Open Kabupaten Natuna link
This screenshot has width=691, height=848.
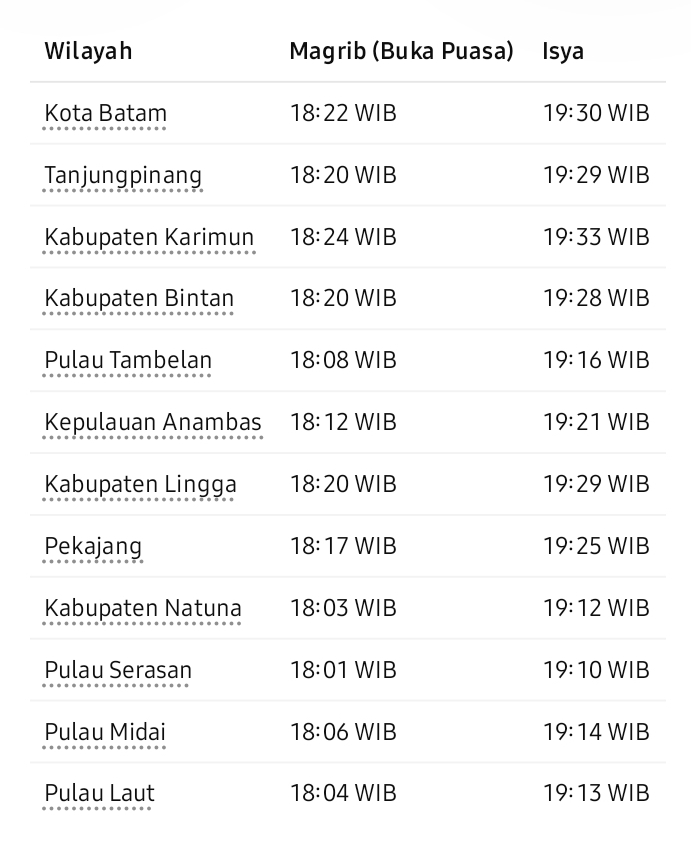click(x=143, y=608)
